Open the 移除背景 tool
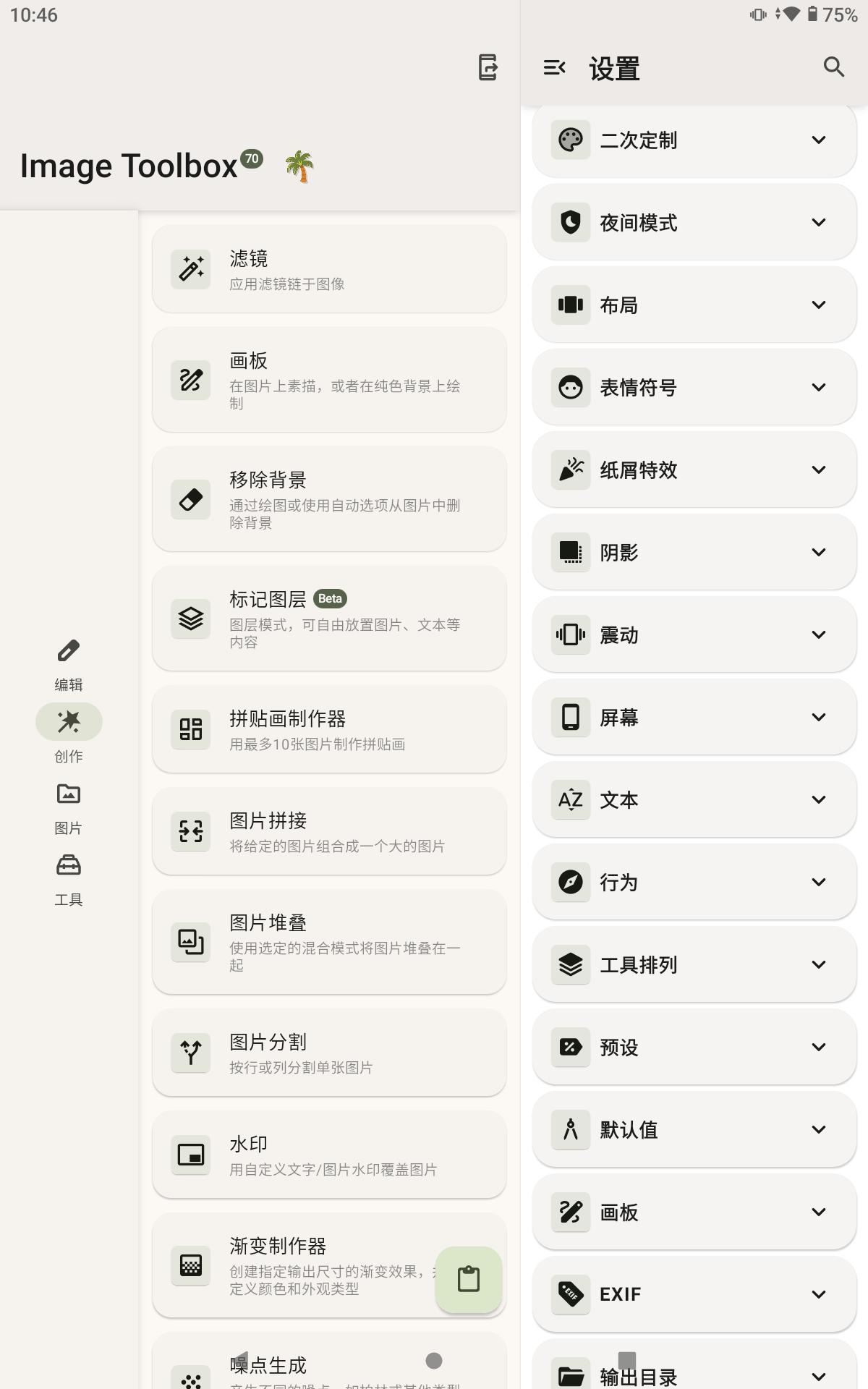Screen dimensions: 868x1389 (x=329, y=499)
